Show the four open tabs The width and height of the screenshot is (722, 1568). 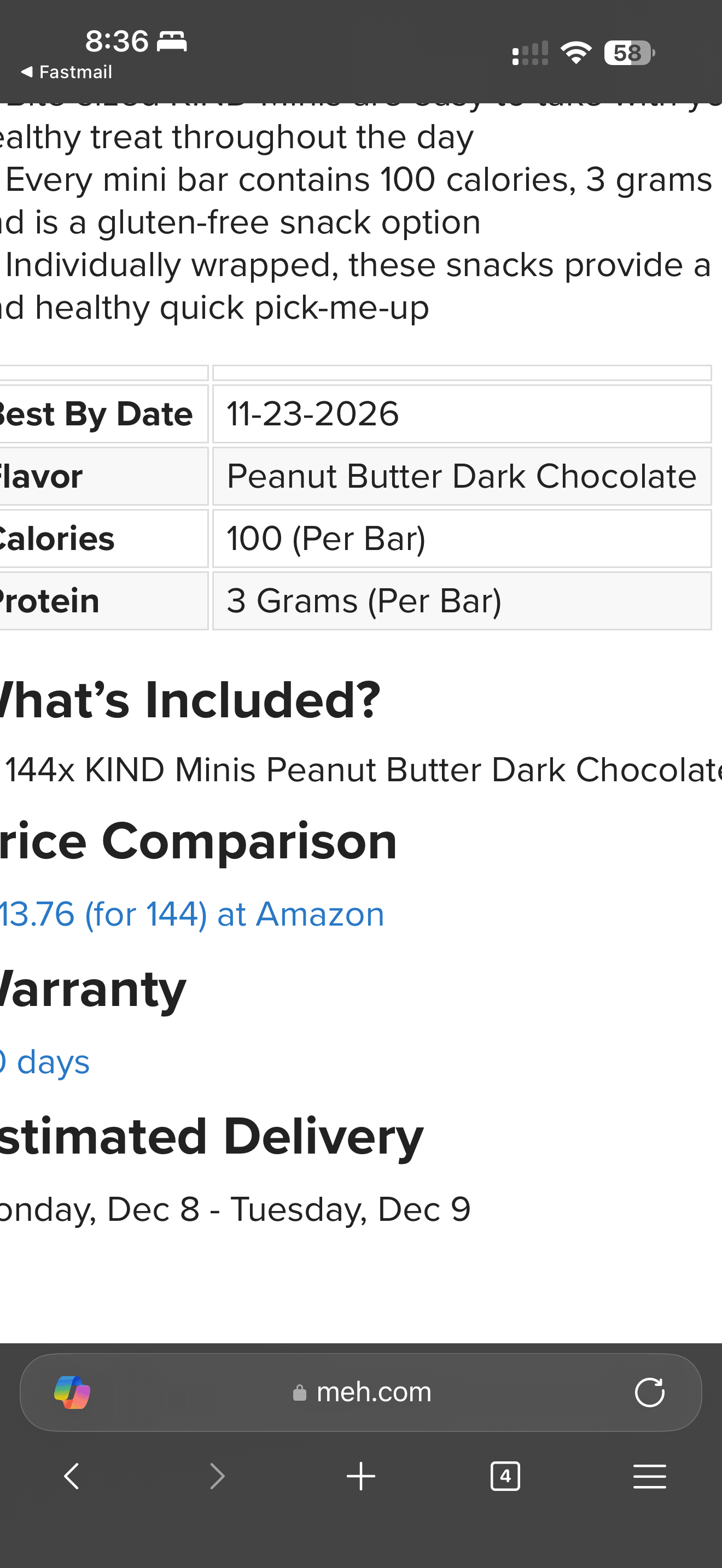505,1476
